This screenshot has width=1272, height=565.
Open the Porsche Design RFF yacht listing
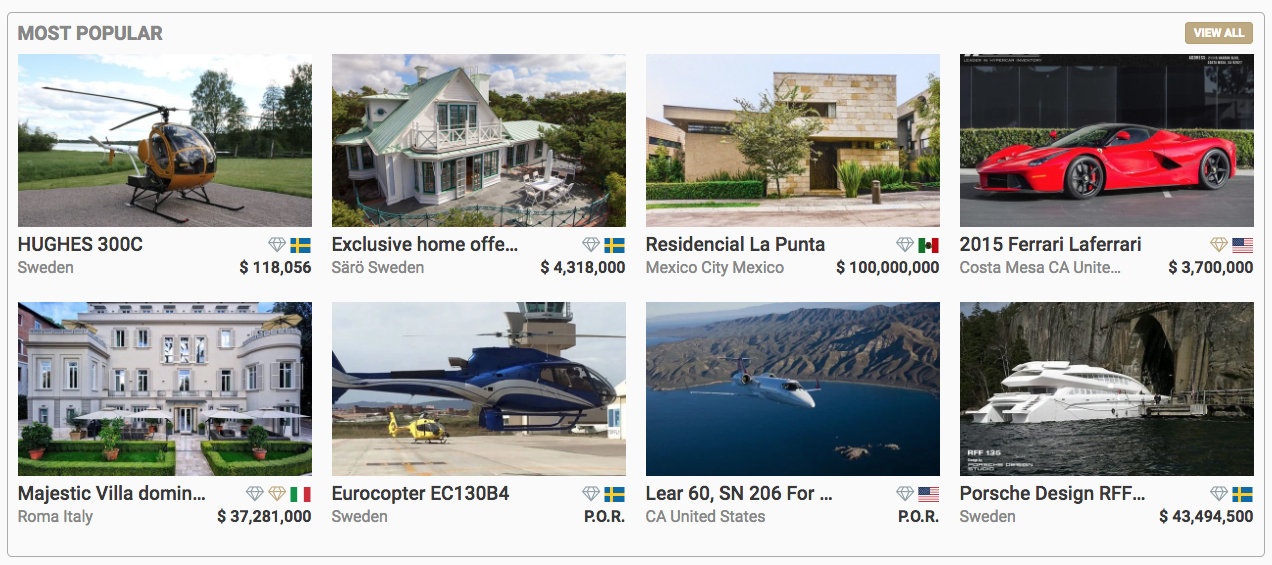pyautogui.click(x=1106, y=389)
